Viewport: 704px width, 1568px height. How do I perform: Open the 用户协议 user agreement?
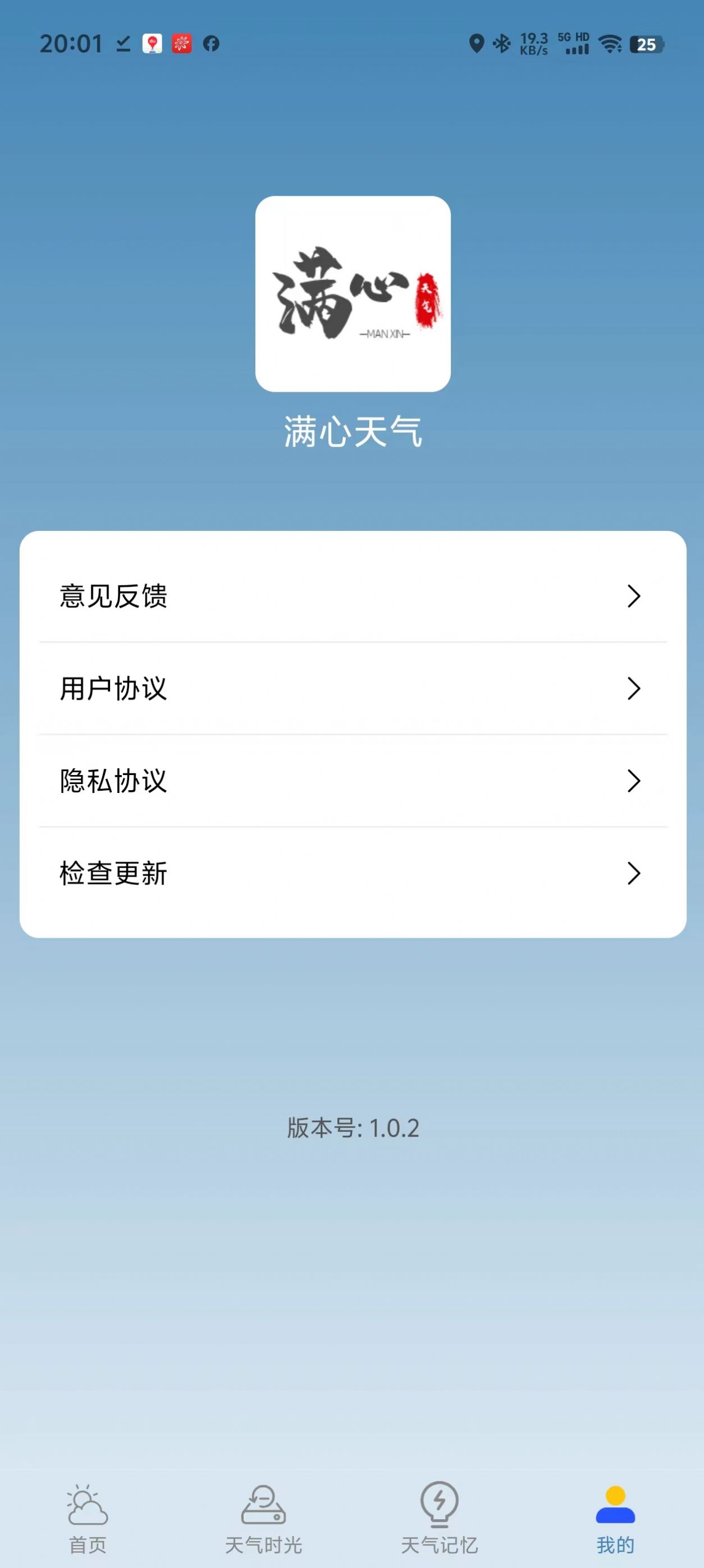click(115, 689)
